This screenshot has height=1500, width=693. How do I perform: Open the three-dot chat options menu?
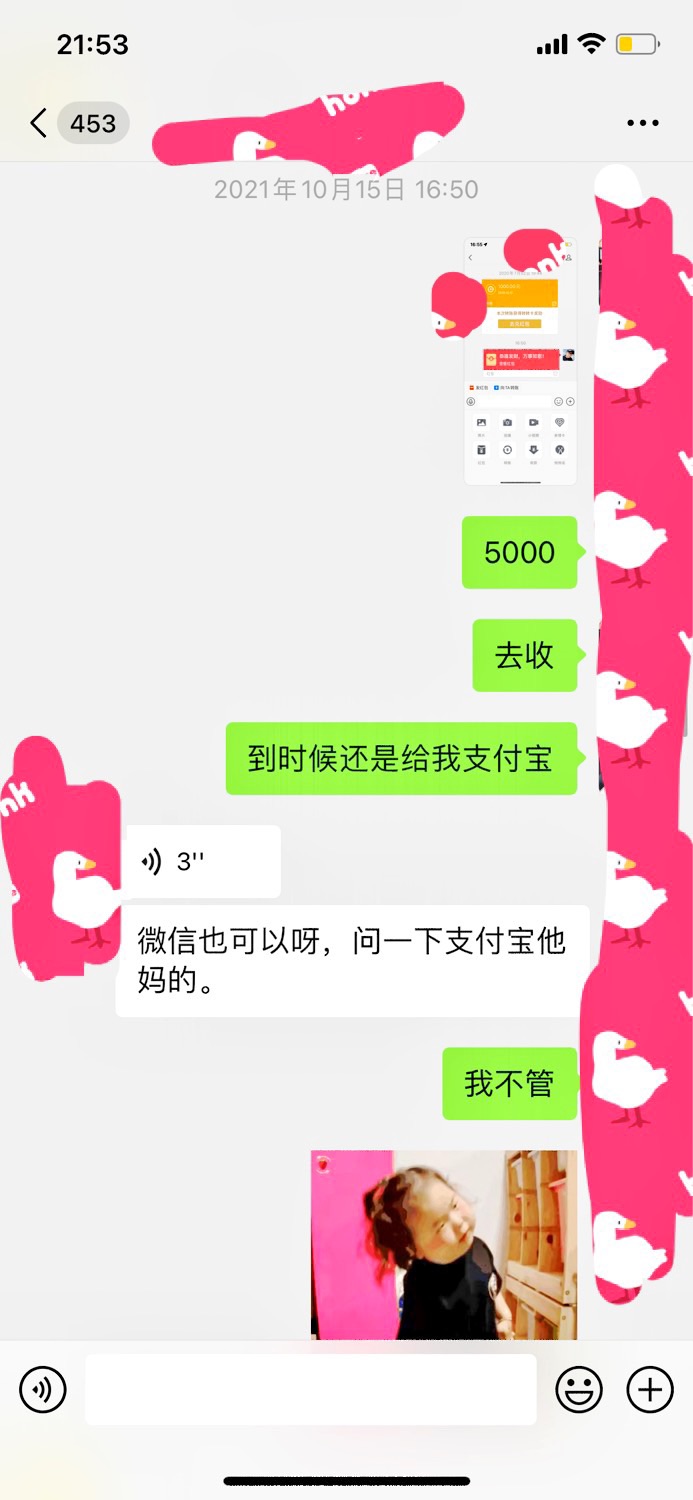[643, 123]
